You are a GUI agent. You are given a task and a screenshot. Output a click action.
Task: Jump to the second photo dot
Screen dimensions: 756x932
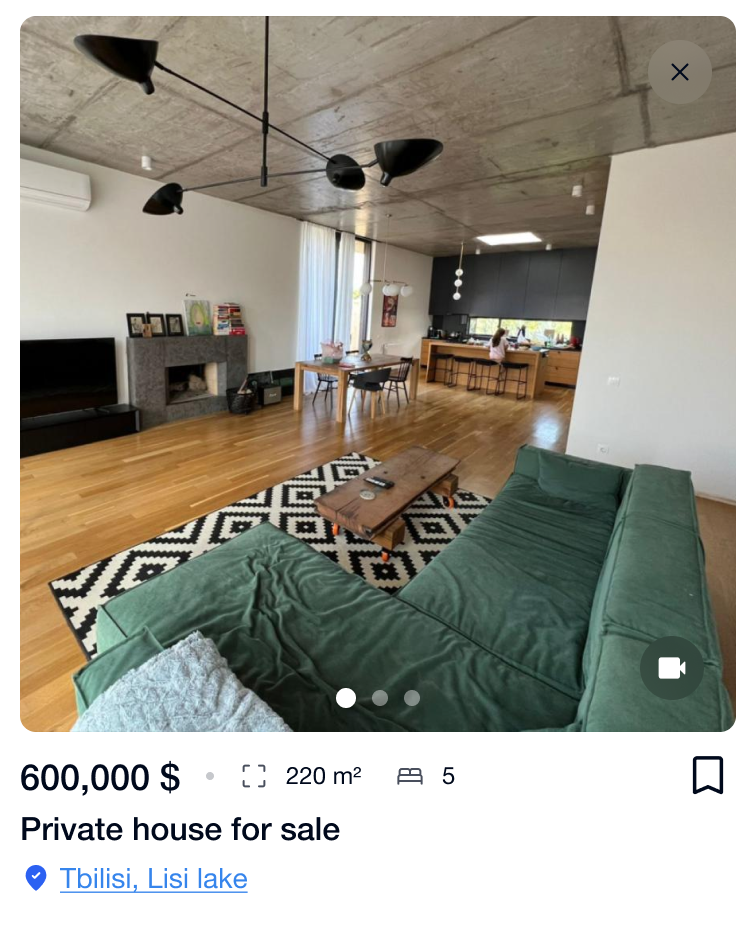[x=380, y=698]
